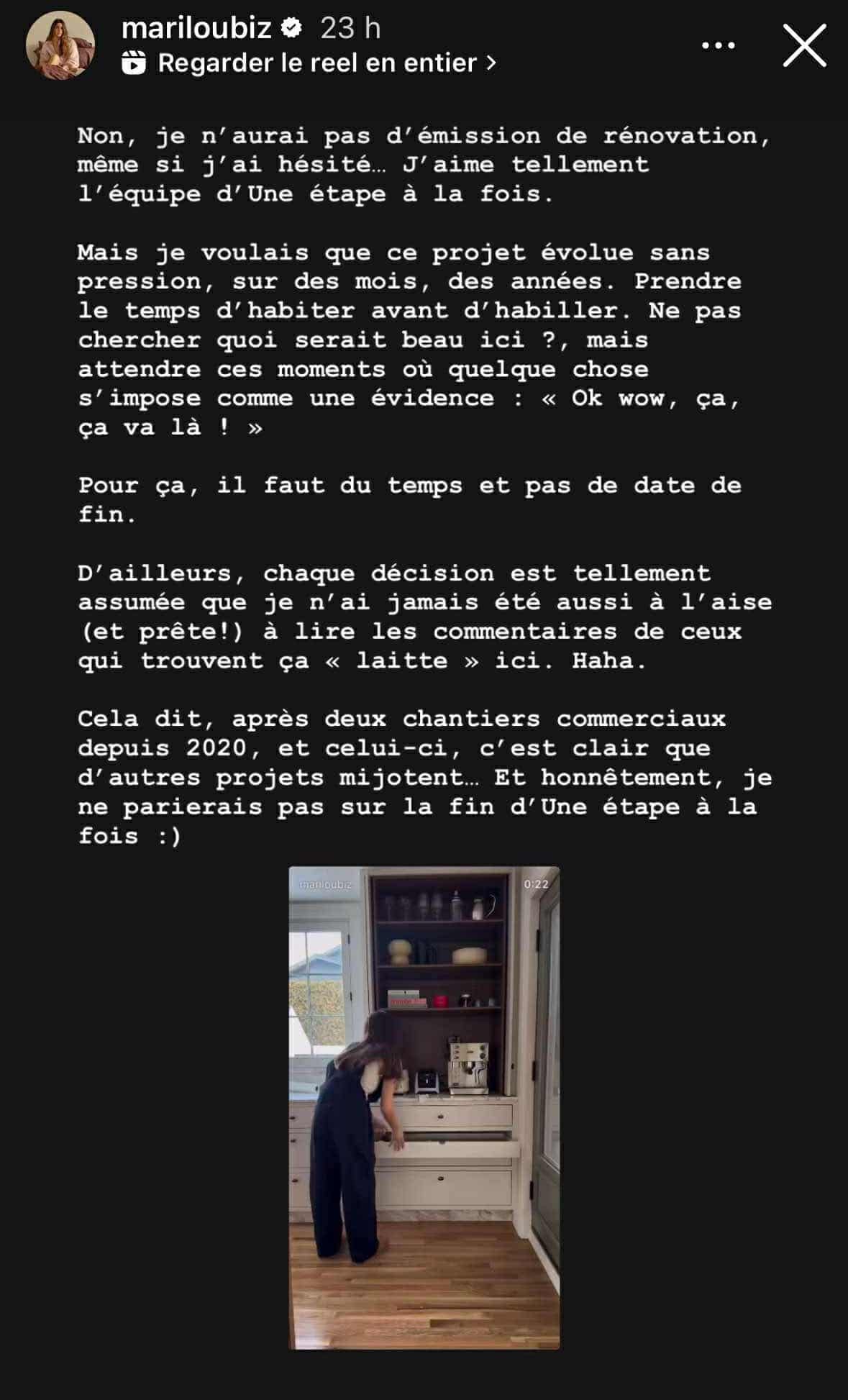The image size is (848, 1400).
Task: Open mariloubiz profile picture
Action: (60, 45)
